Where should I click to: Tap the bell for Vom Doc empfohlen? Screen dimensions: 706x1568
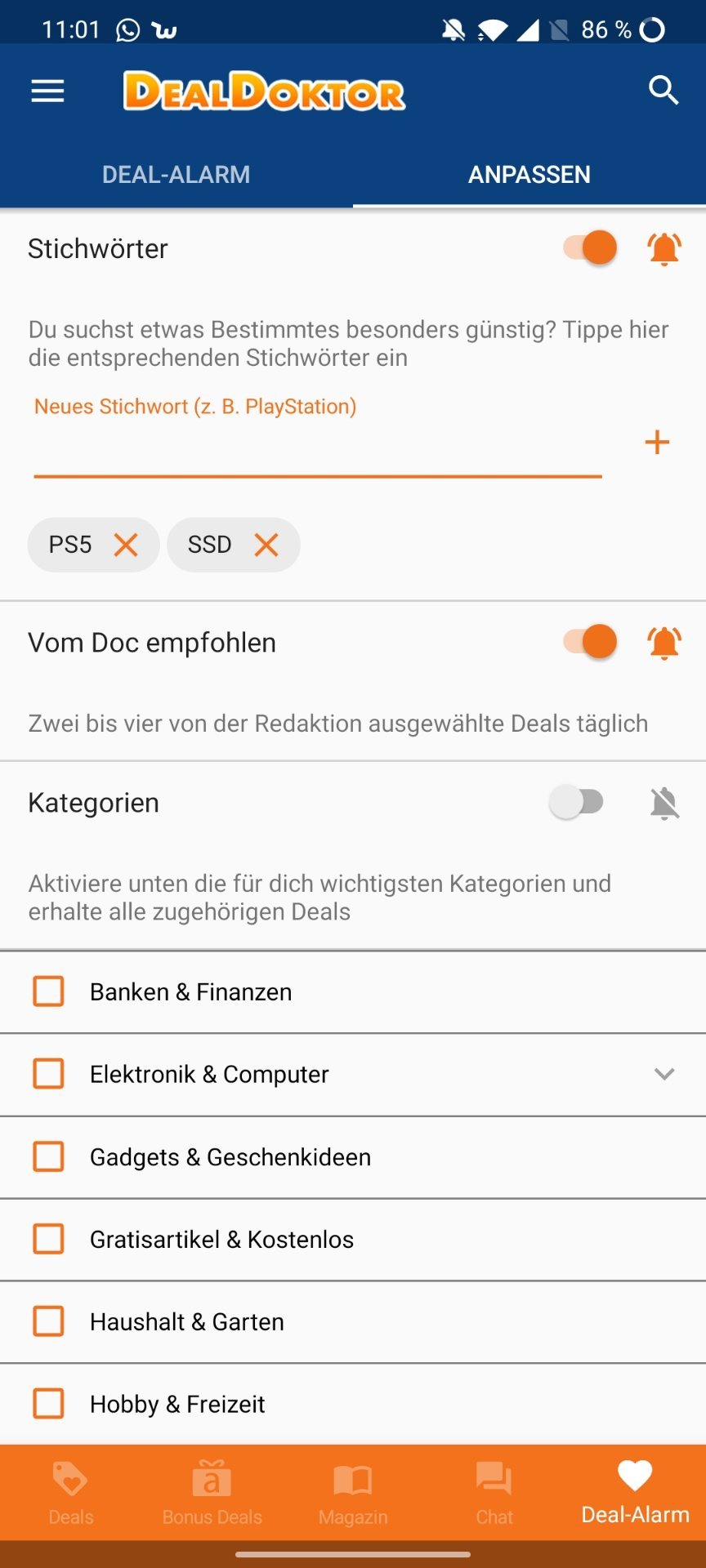[664, 643]
